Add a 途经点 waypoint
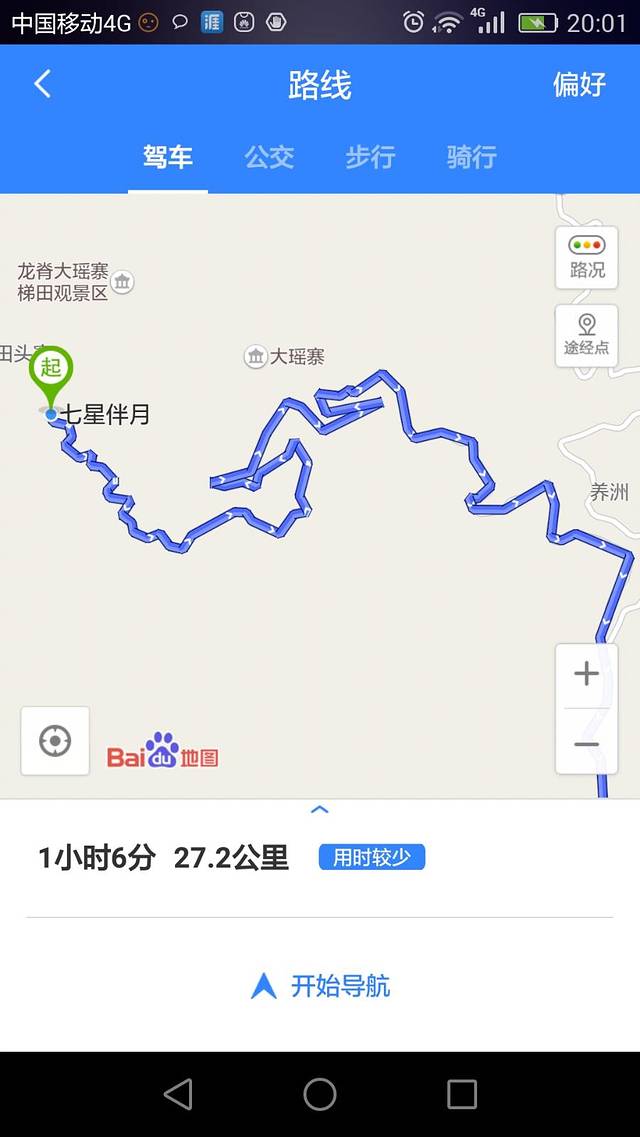Image resolution: width=640 pixels, height=1137 pixels. pos(587,334)
